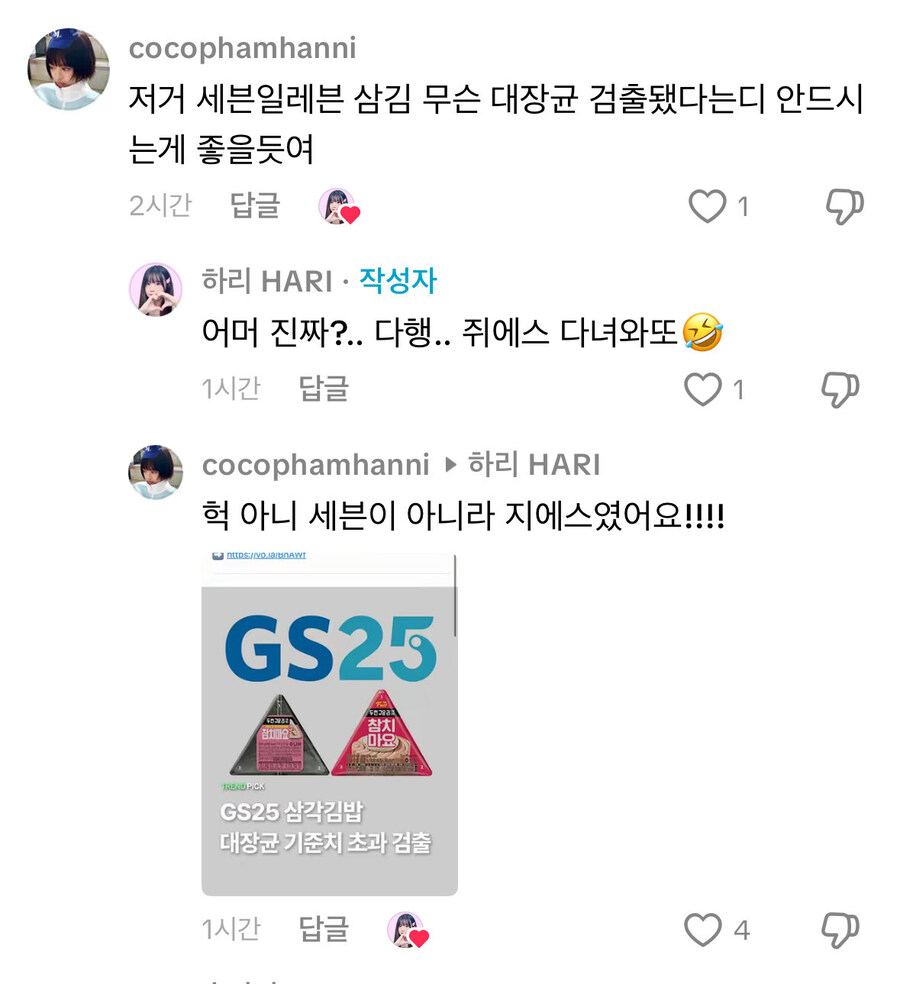Dislike cocophamhanni's 세븐일레븐 삼김 comment

843,207
